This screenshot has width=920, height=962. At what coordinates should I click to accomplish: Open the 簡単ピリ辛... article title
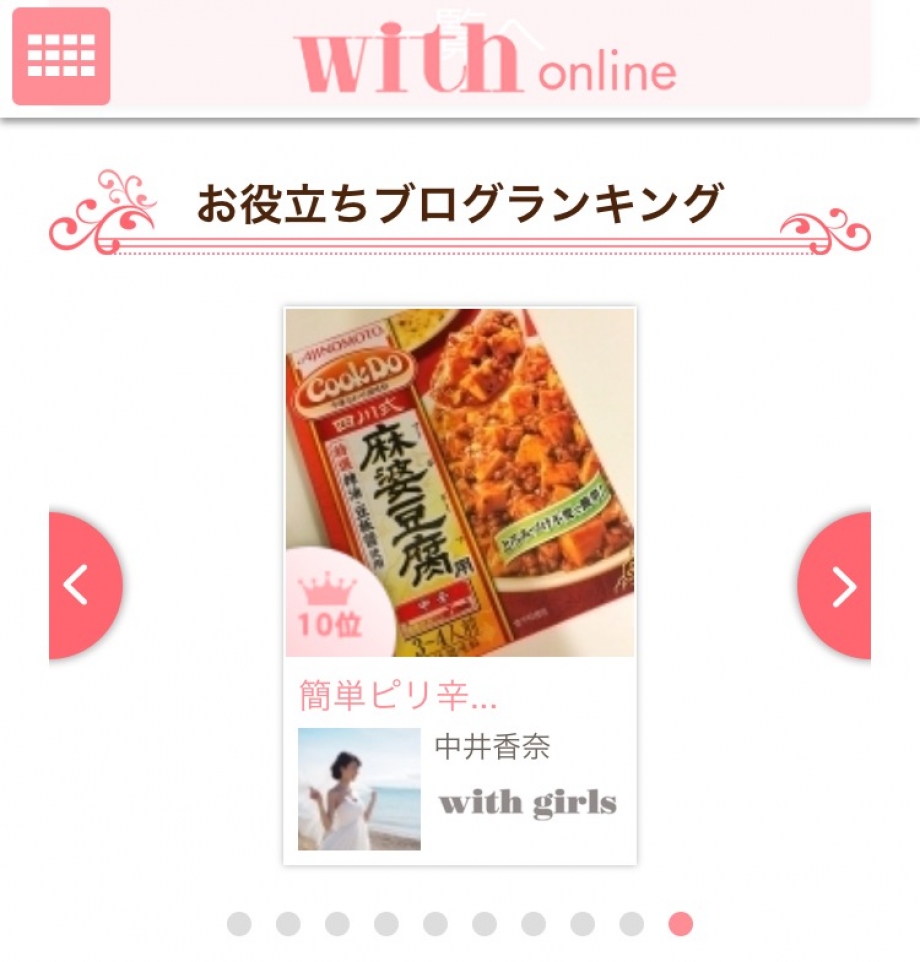click(x=398, y=695)
